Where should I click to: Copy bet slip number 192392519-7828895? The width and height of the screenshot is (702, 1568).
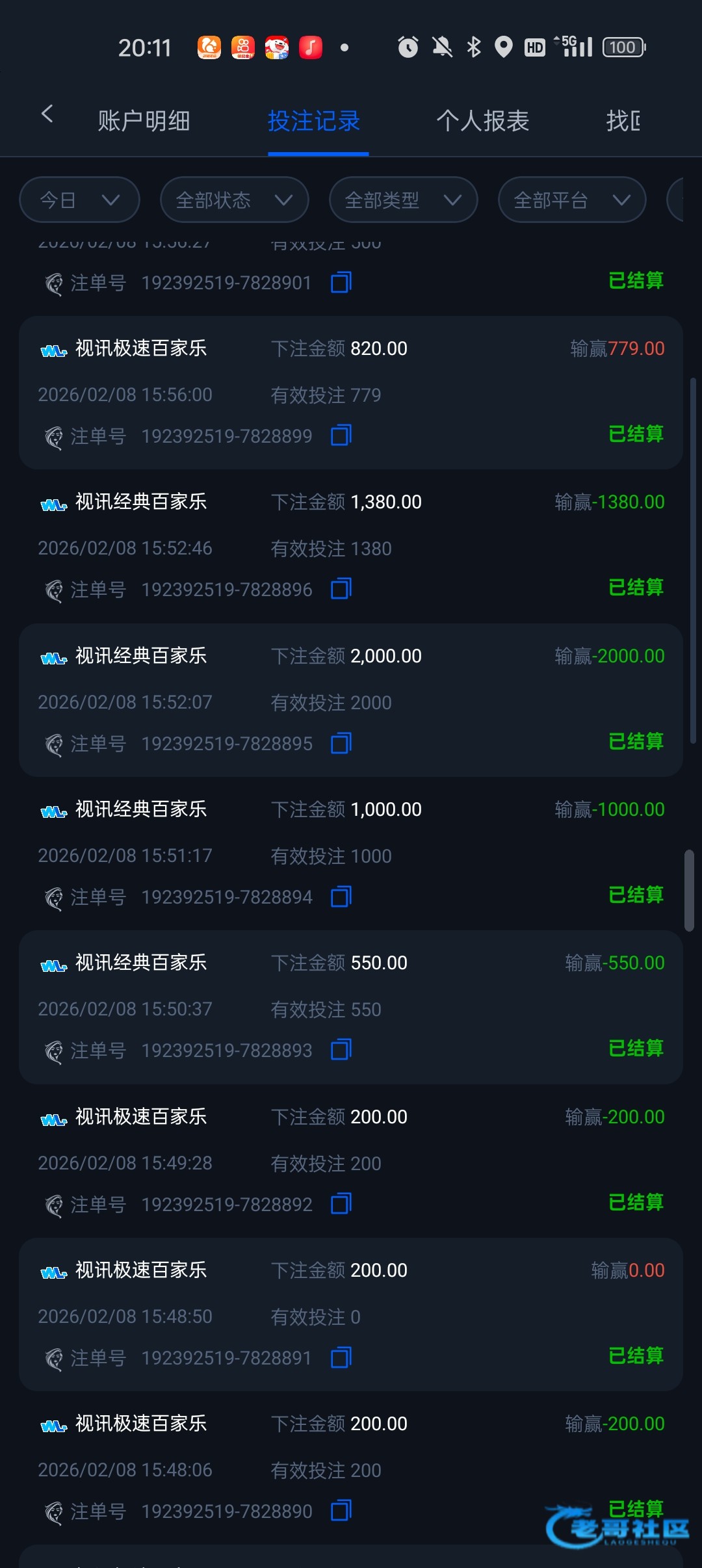(x=341, y=743)
